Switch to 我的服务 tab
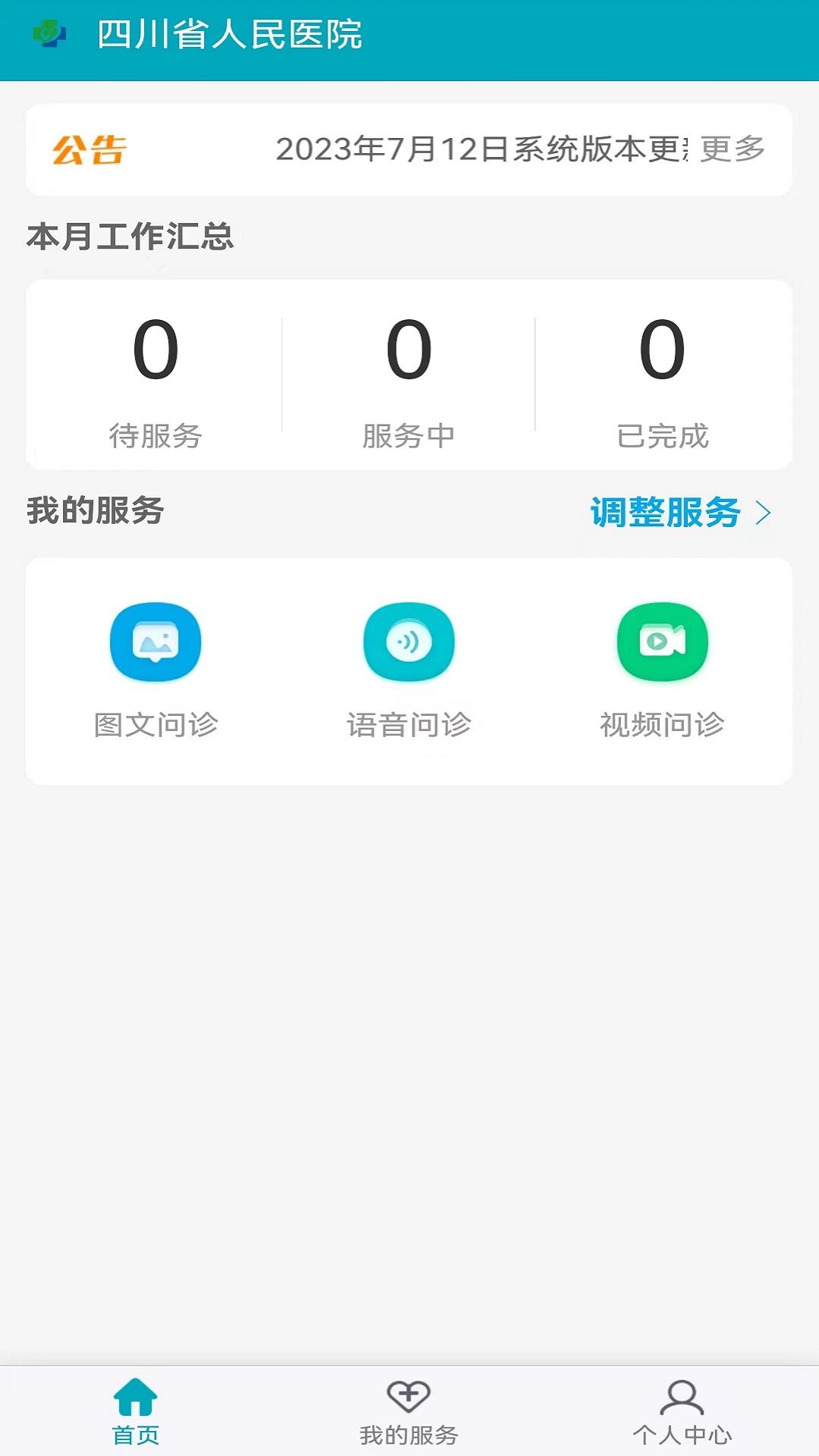The width and height of the screenshot is (819, 1456). point(409,1412)
